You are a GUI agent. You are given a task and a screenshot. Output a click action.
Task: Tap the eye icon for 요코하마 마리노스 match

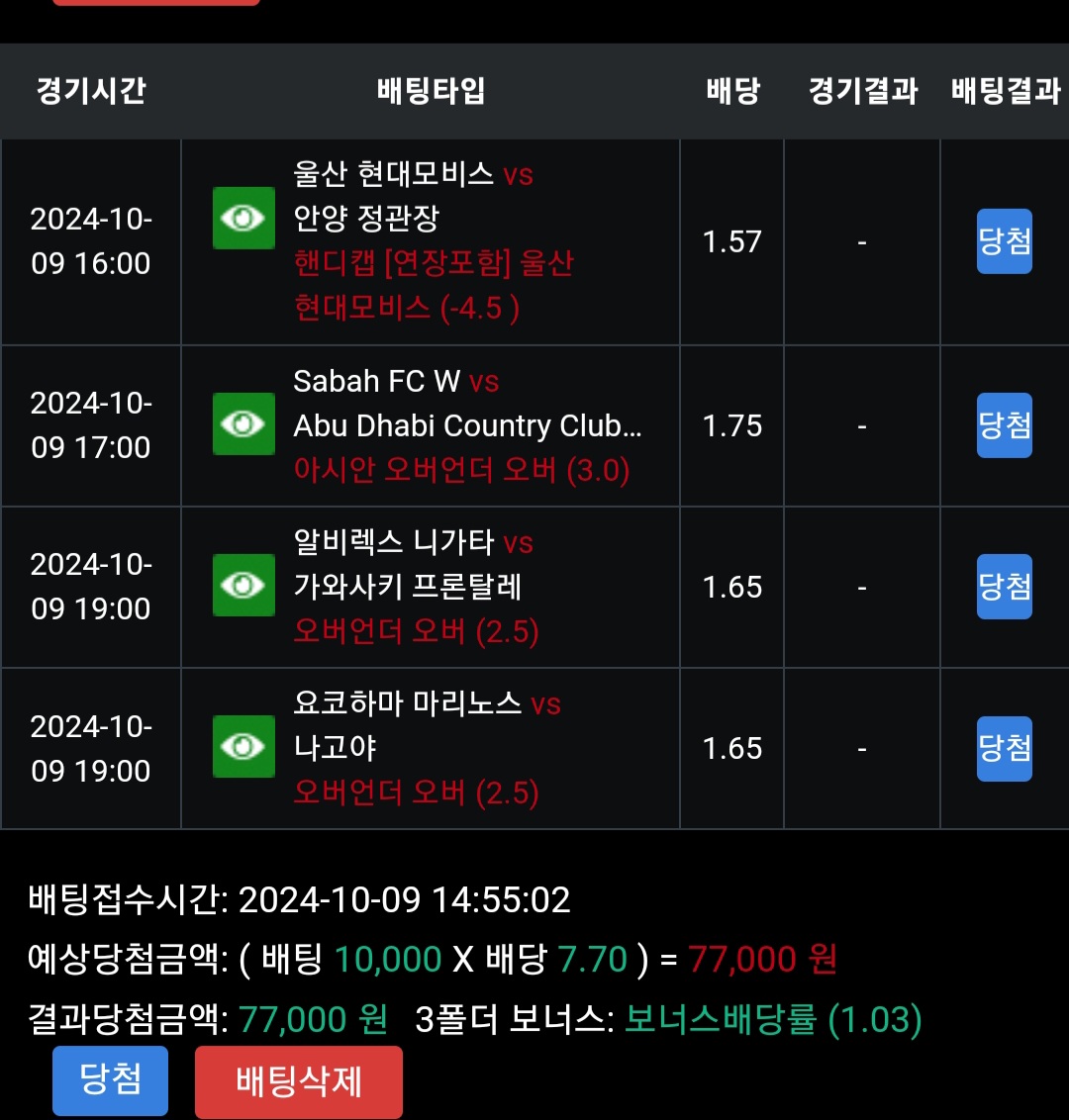(x=243, y=747)
